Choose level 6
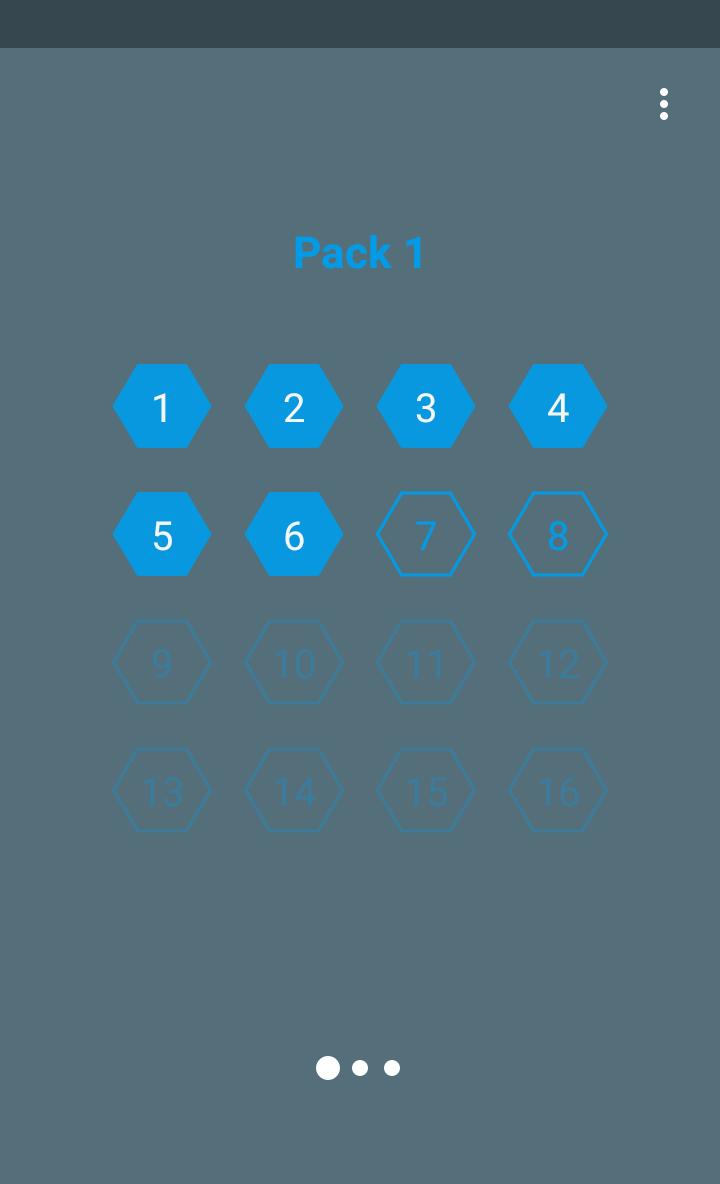This screenshot has height=1184, width=720. click(x=294, y=535)
